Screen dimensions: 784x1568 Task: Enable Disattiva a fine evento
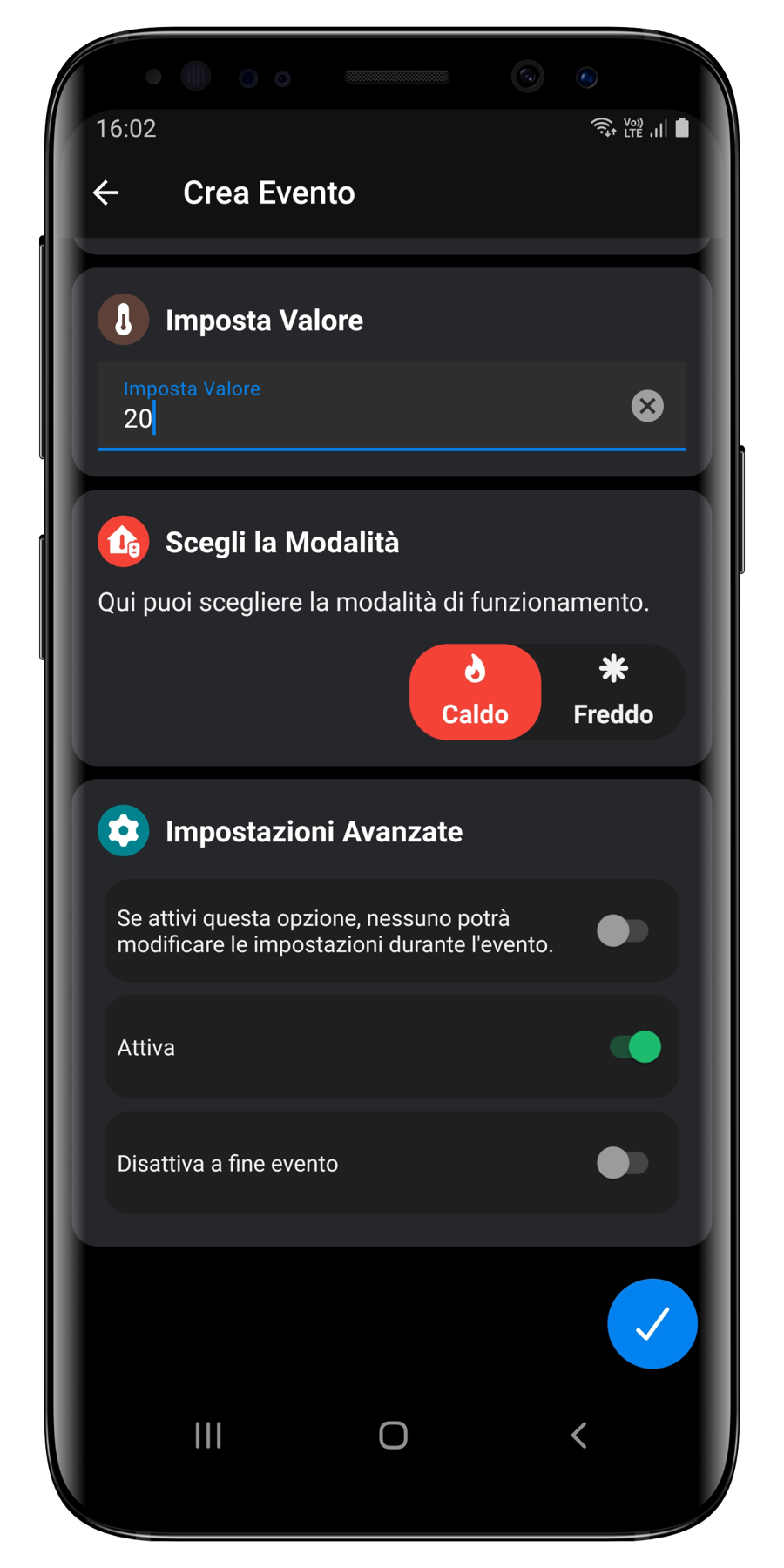click(623, 1162)
